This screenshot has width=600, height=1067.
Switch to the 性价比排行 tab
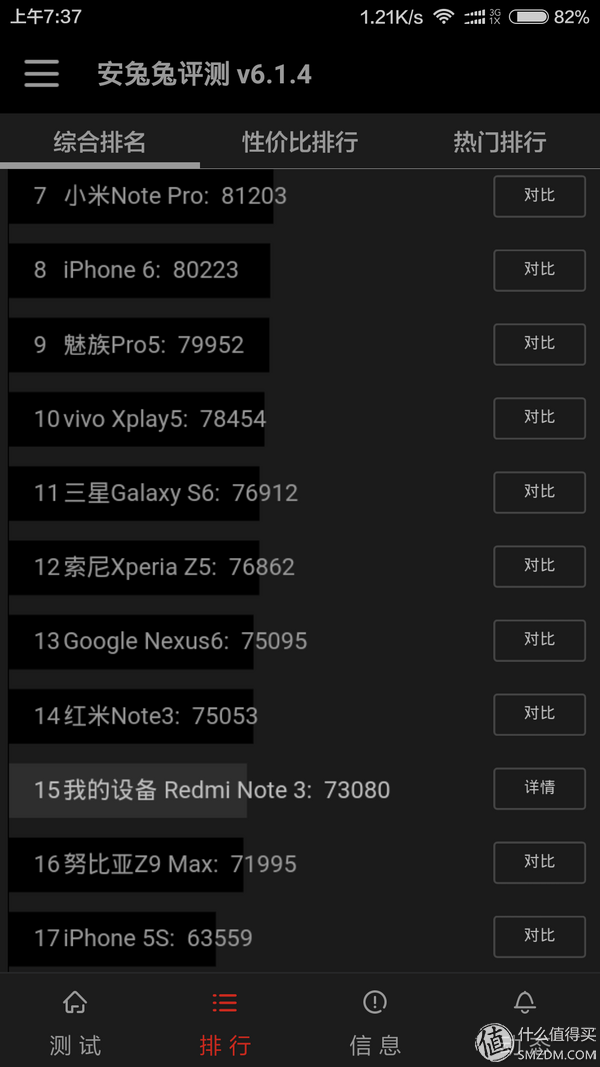coord(300,142)
